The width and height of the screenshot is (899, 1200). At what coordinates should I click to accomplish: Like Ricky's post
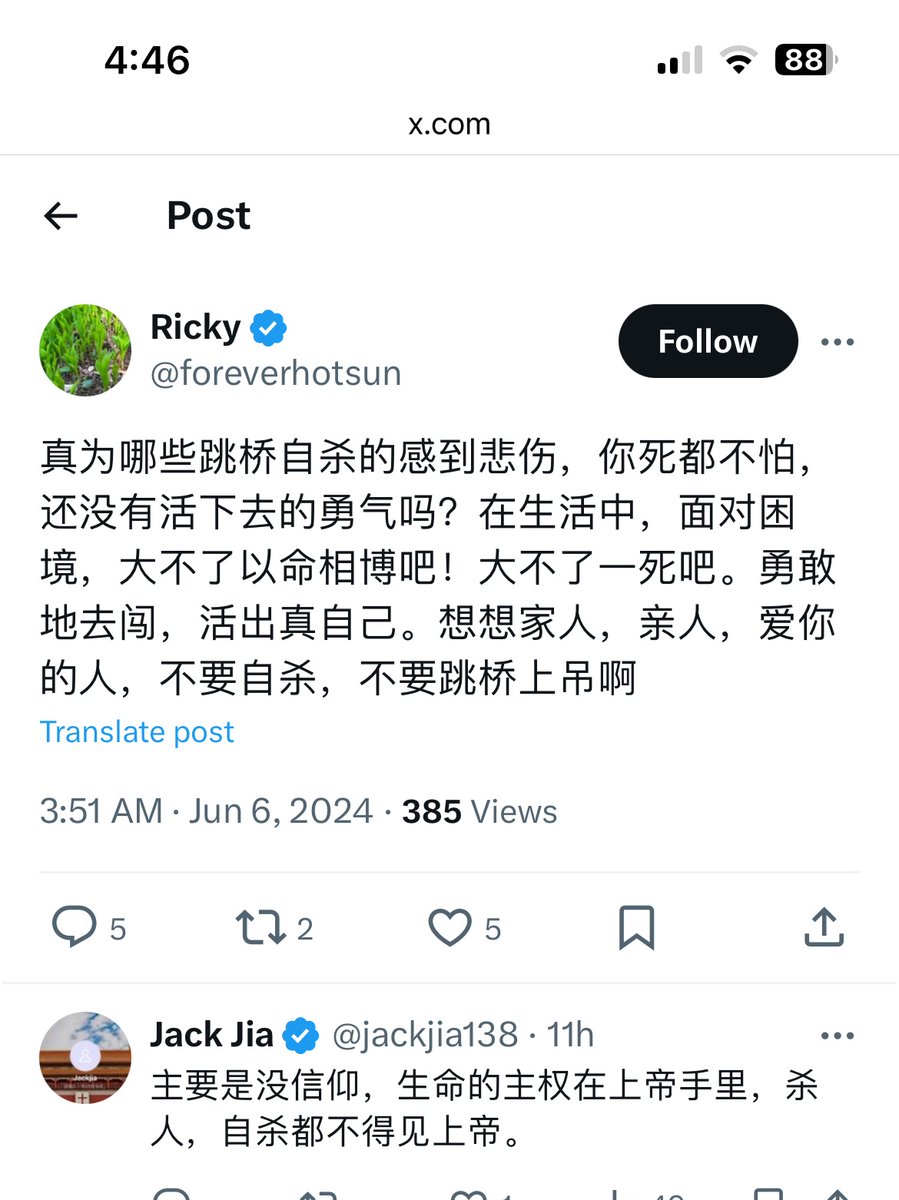coord(450,928)
